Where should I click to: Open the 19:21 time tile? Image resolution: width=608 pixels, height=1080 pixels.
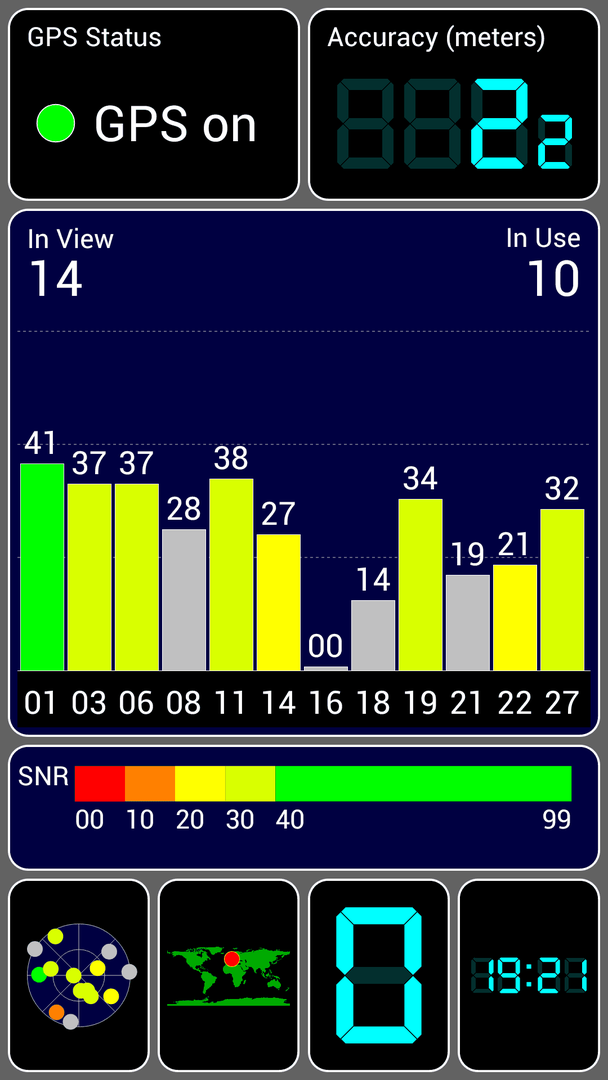tap(529, 975)
